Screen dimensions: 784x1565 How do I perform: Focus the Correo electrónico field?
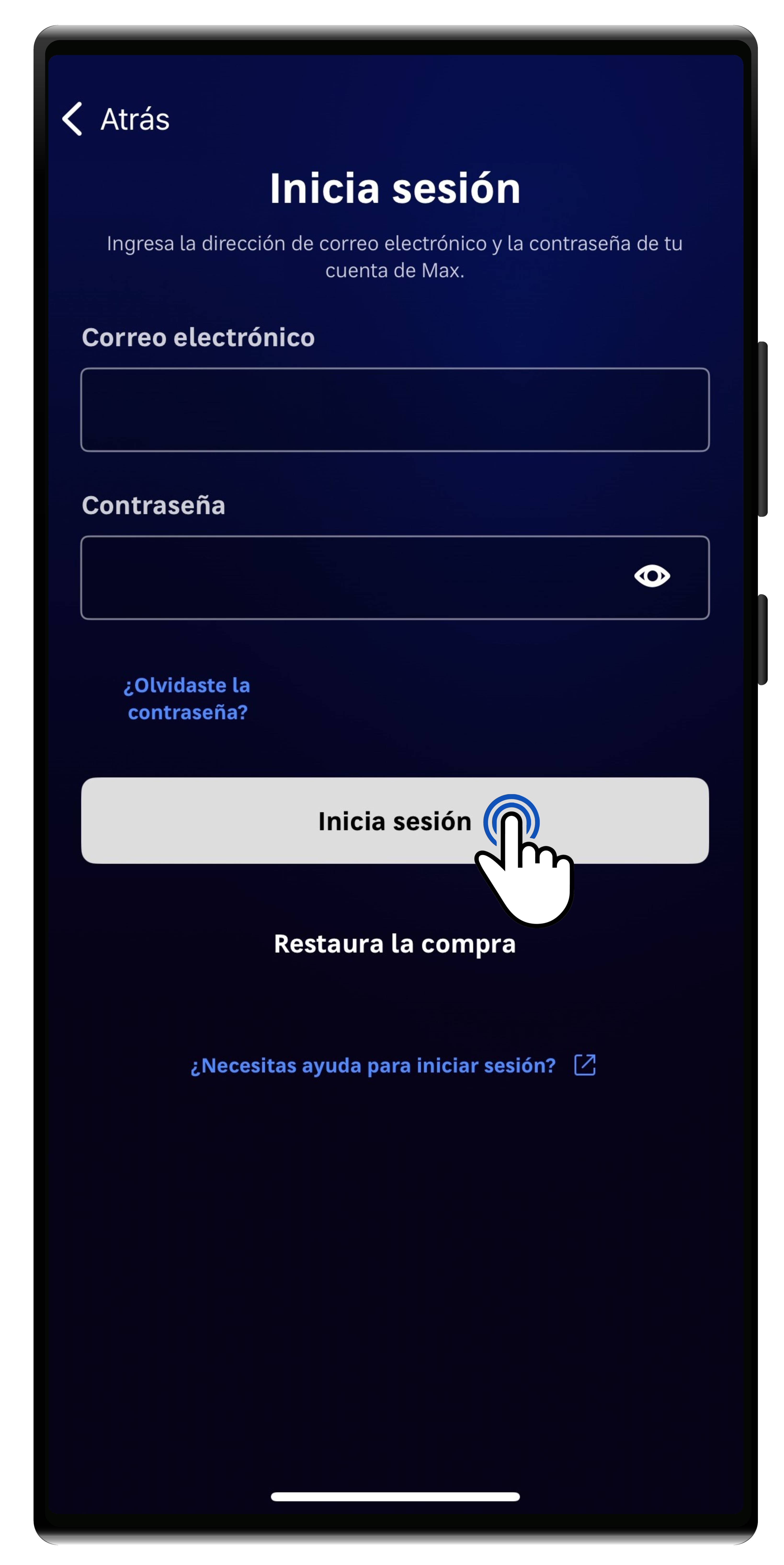(394, 409)
